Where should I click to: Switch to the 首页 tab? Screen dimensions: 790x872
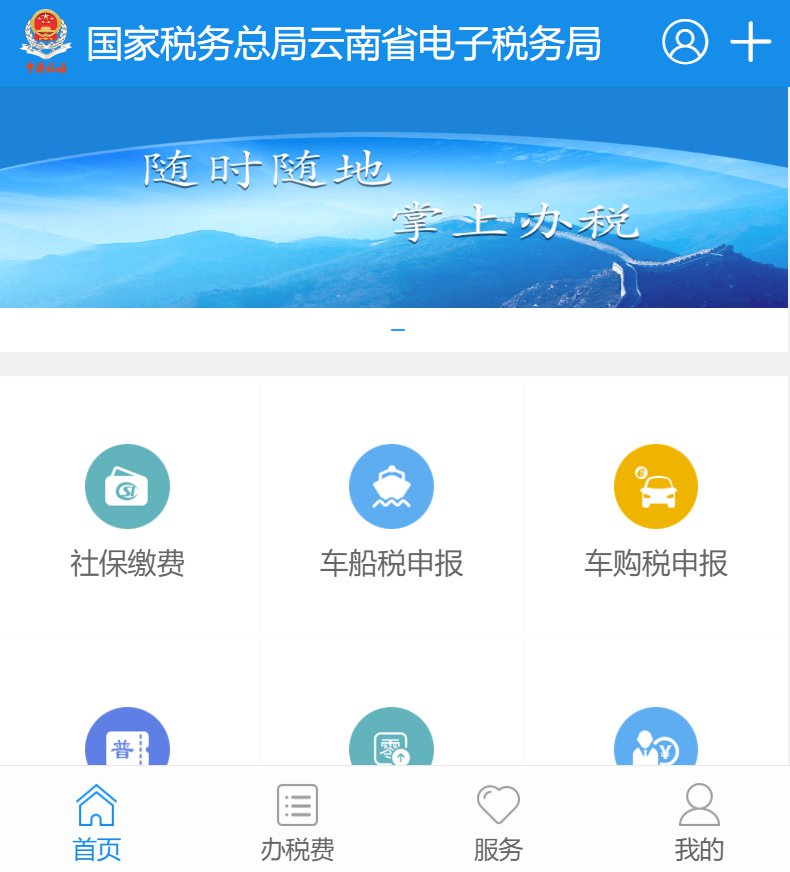pos(97,822)
